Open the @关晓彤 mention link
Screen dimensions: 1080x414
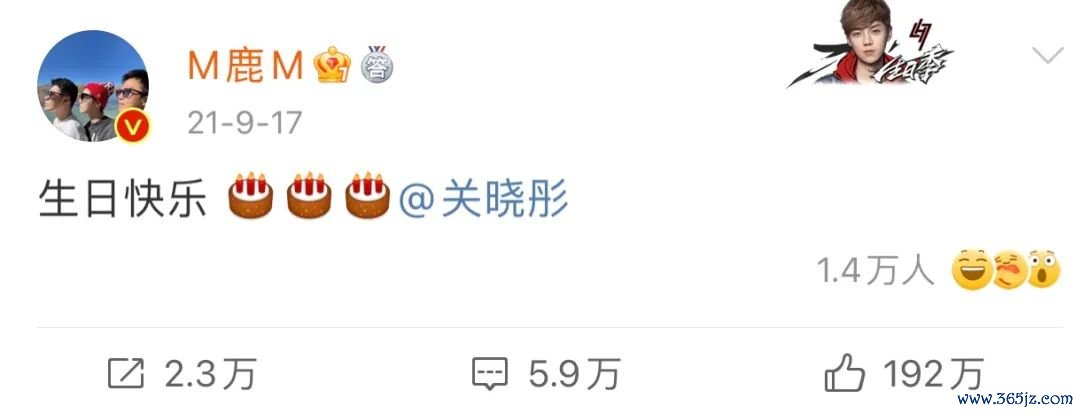pos(484,199)
